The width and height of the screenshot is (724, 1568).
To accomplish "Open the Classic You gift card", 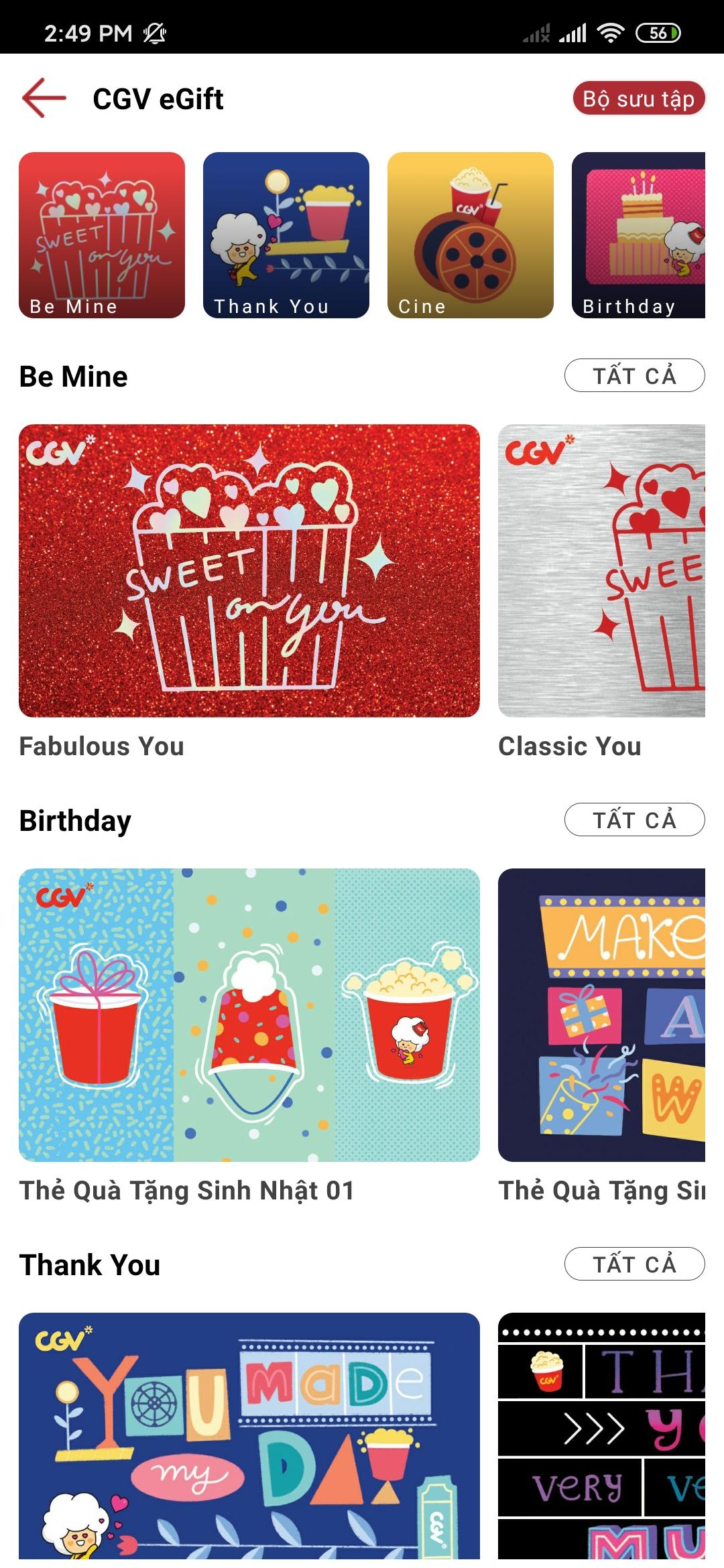I will [601, 571].
